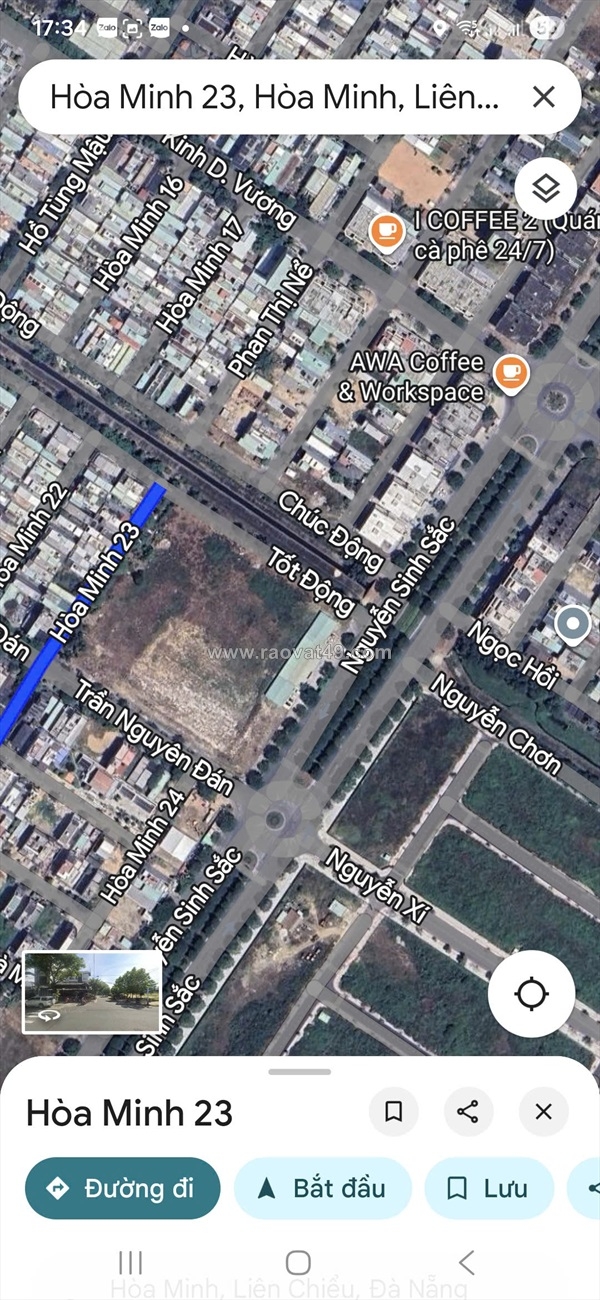Open the recent apps view
The image size is (600, 1300).
(131, 1262)
